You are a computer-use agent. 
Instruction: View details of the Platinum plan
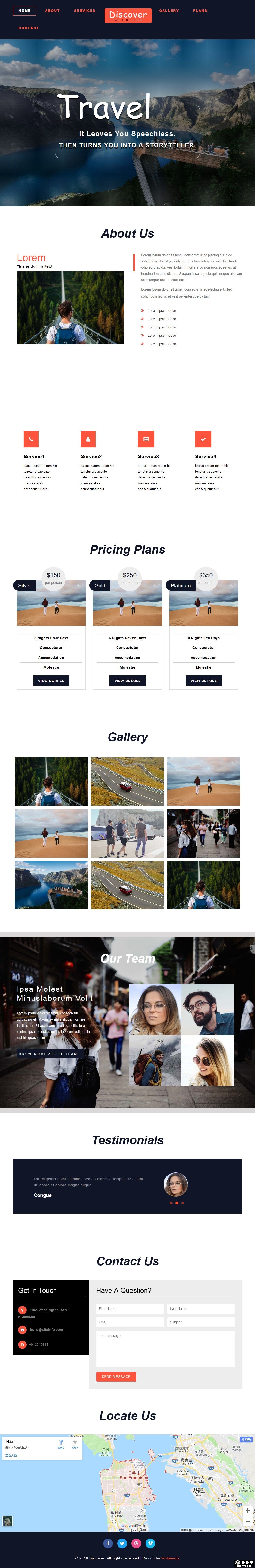[203, 681]
